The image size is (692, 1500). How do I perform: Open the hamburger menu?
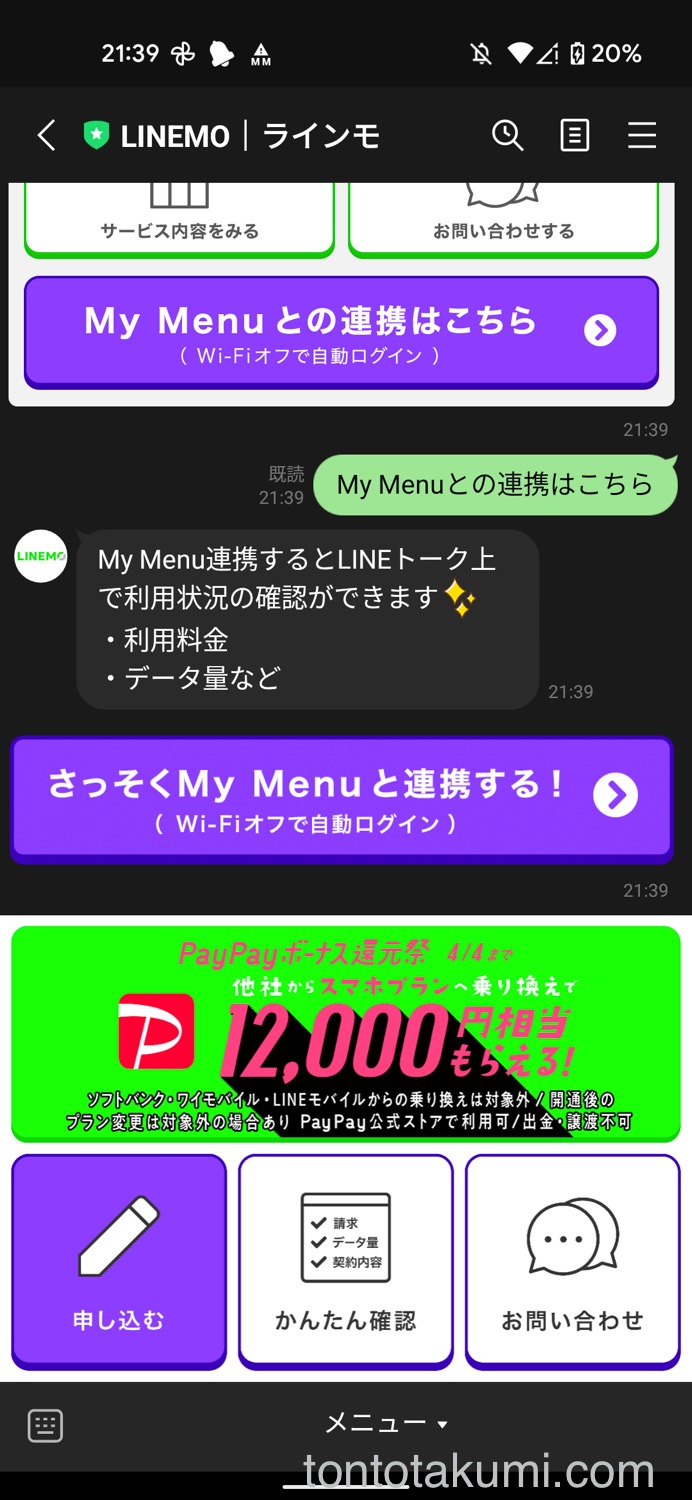tap(642, 135)
